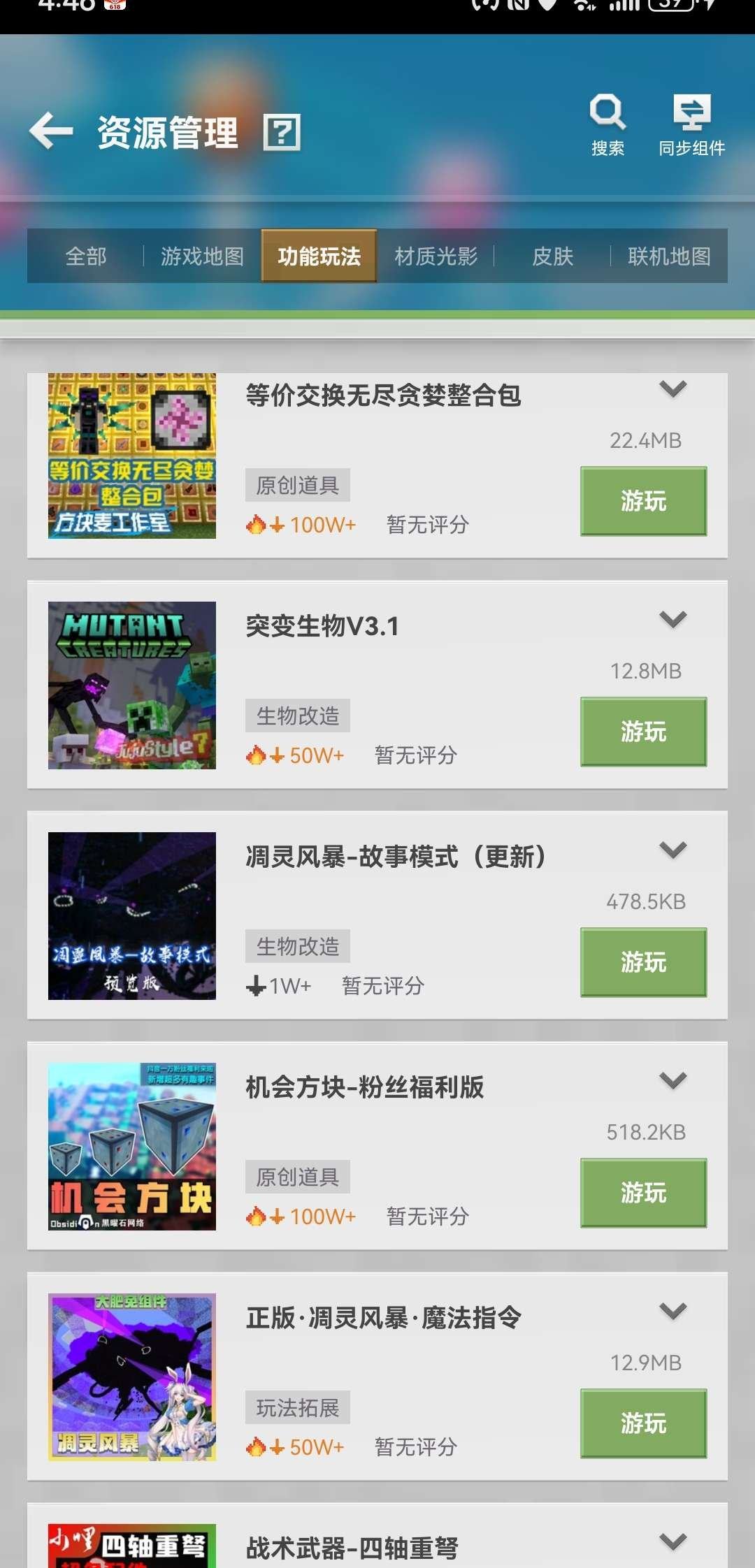Click the 生物改造 tag on 突变生物V3.1
755x1568 pixels.
(x=297, y=714)
